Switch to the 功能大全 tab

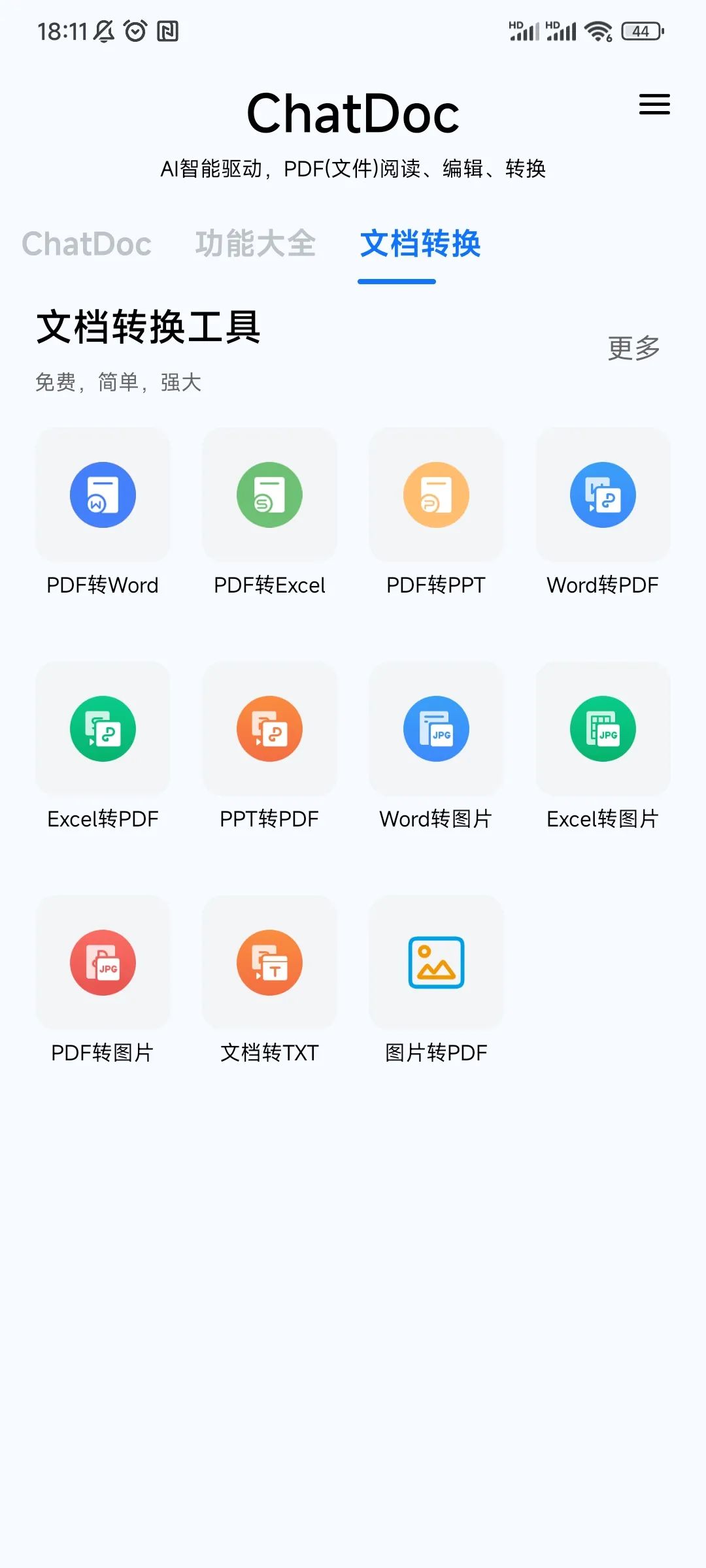click(255, 245)
